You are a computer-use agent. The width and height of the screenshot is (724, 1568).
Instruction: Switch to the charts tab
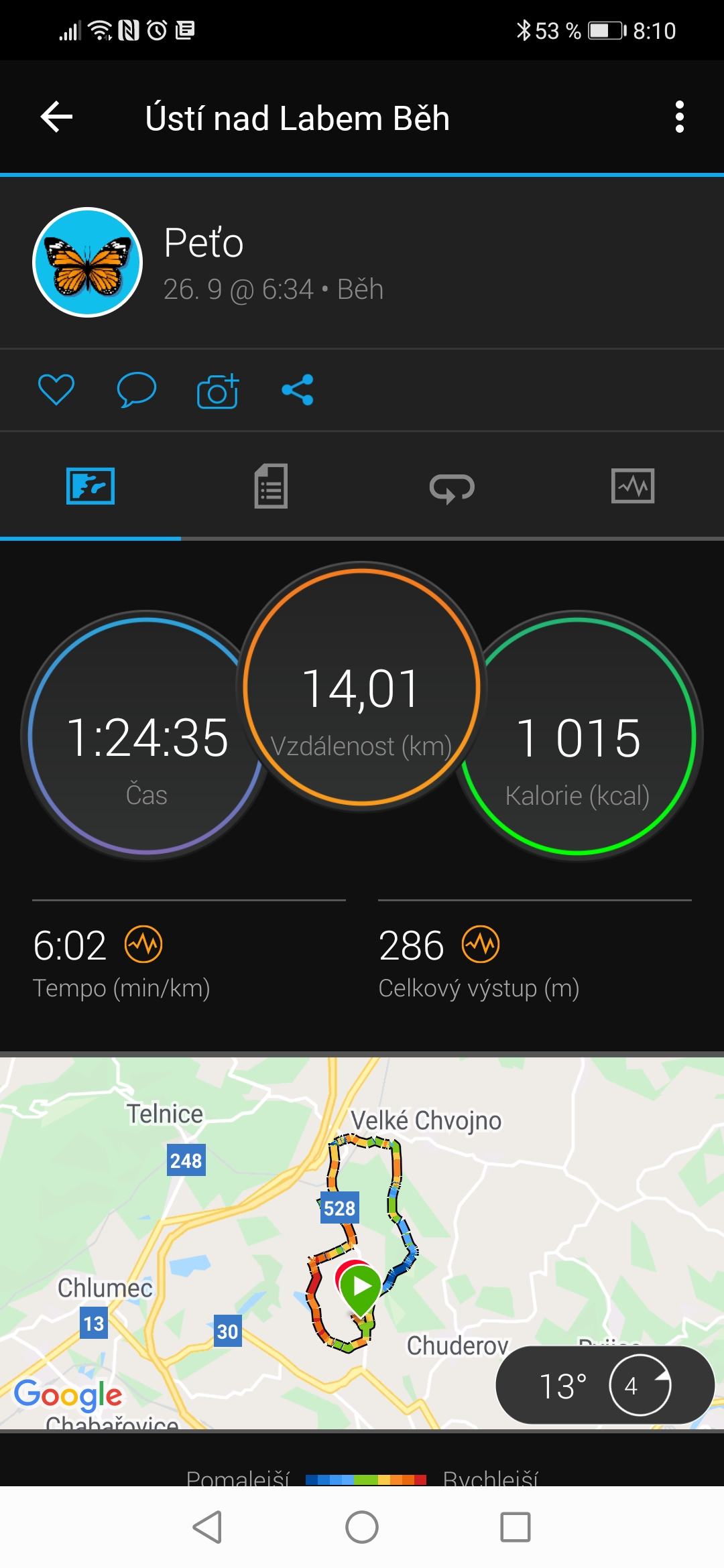[x=633, y=486]
